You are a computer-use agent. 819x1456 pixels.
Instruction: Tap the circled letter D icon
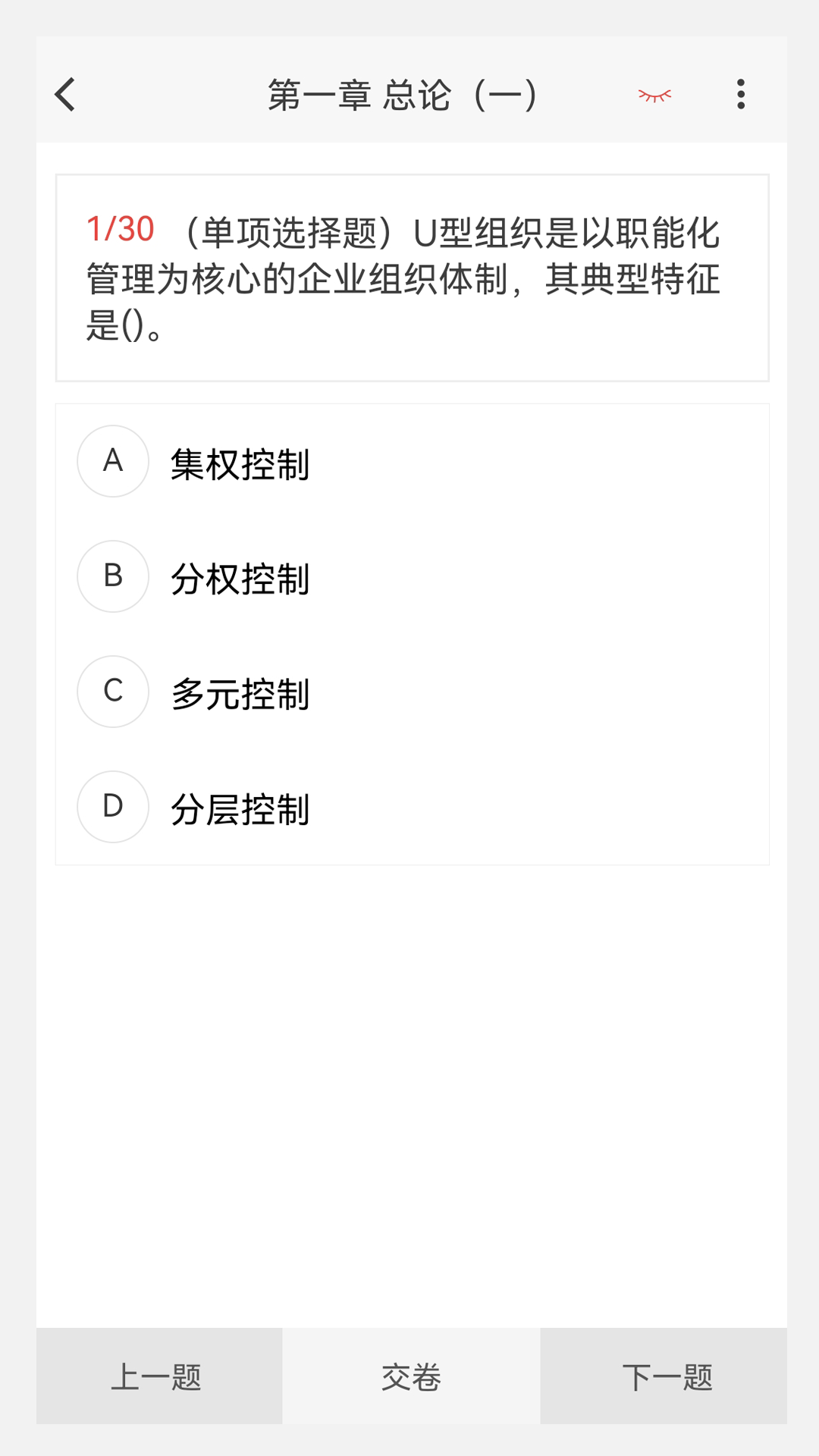[112, 807]
